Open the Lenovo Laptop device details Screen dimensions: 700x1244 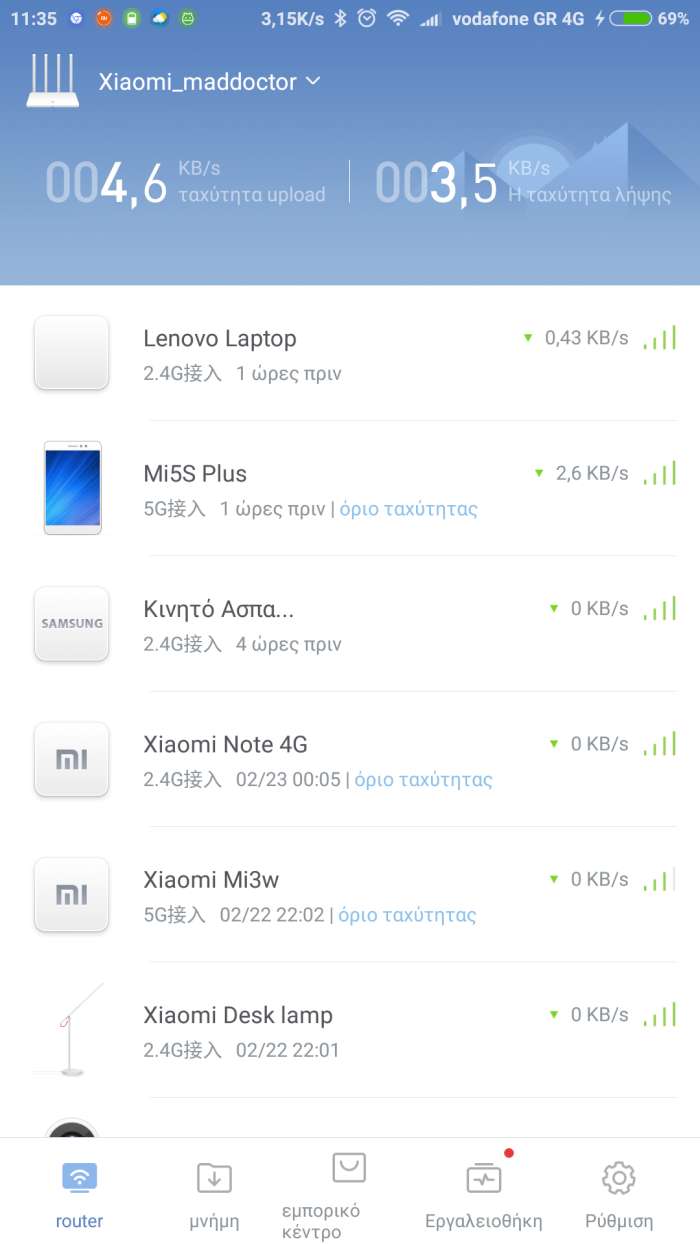pyautogui.click(x=350, y=353)
